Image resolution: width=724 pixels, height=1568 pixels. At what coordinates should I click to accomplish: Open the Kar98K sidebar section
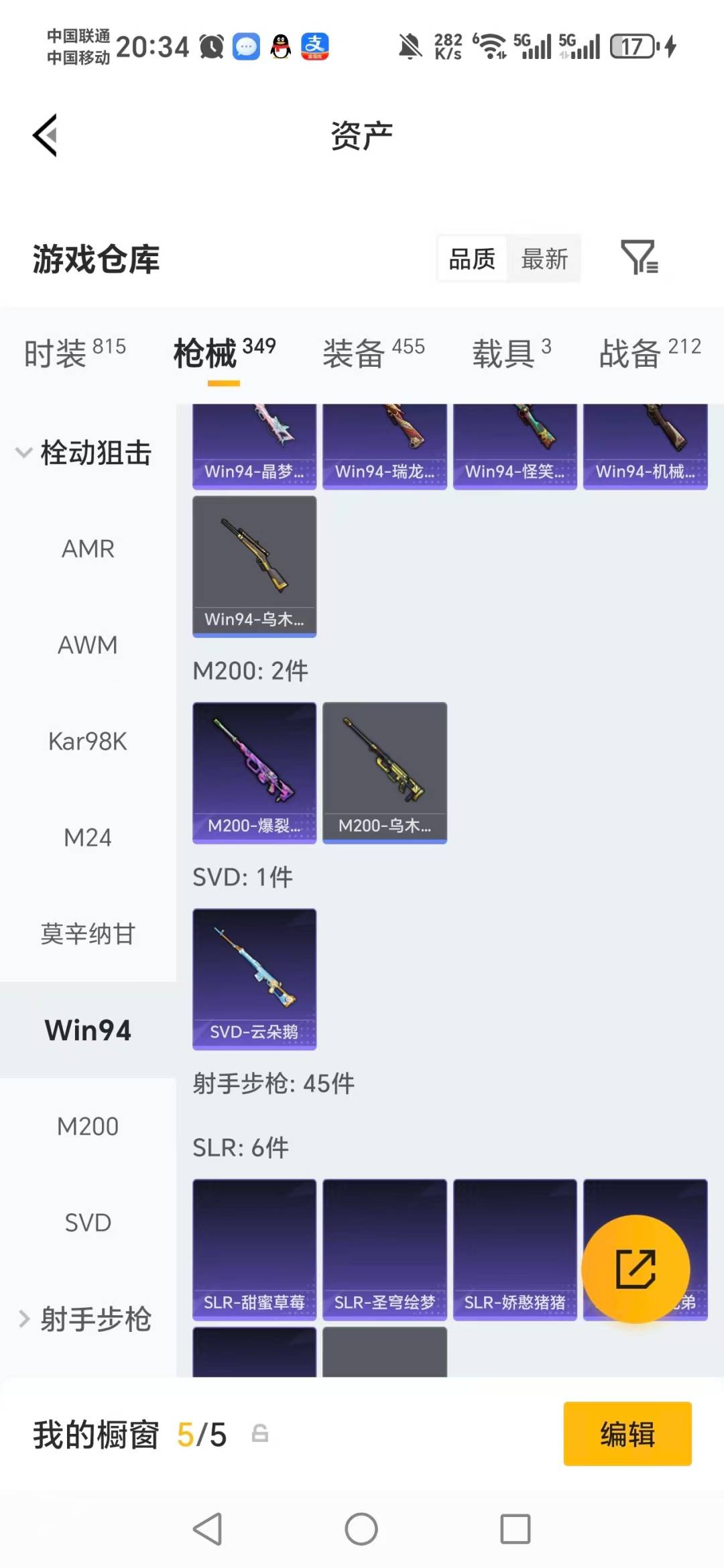87,741
